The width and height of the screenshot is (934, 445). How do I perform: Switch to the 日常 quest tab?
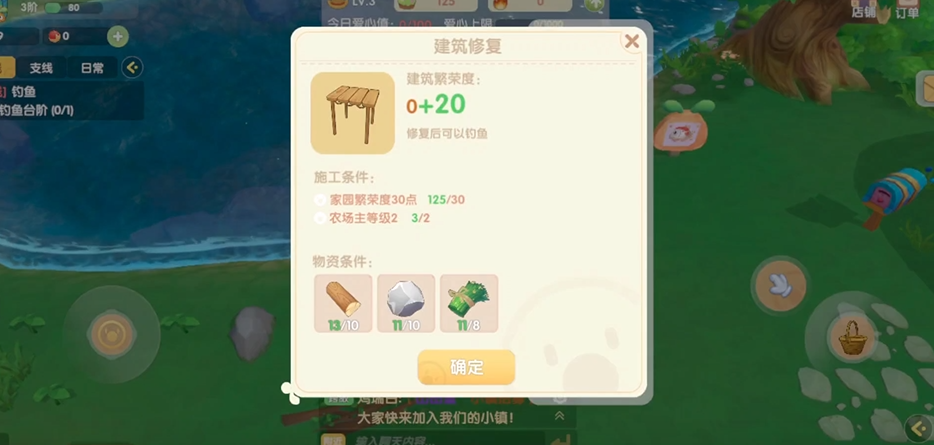[x=92, y=68]
